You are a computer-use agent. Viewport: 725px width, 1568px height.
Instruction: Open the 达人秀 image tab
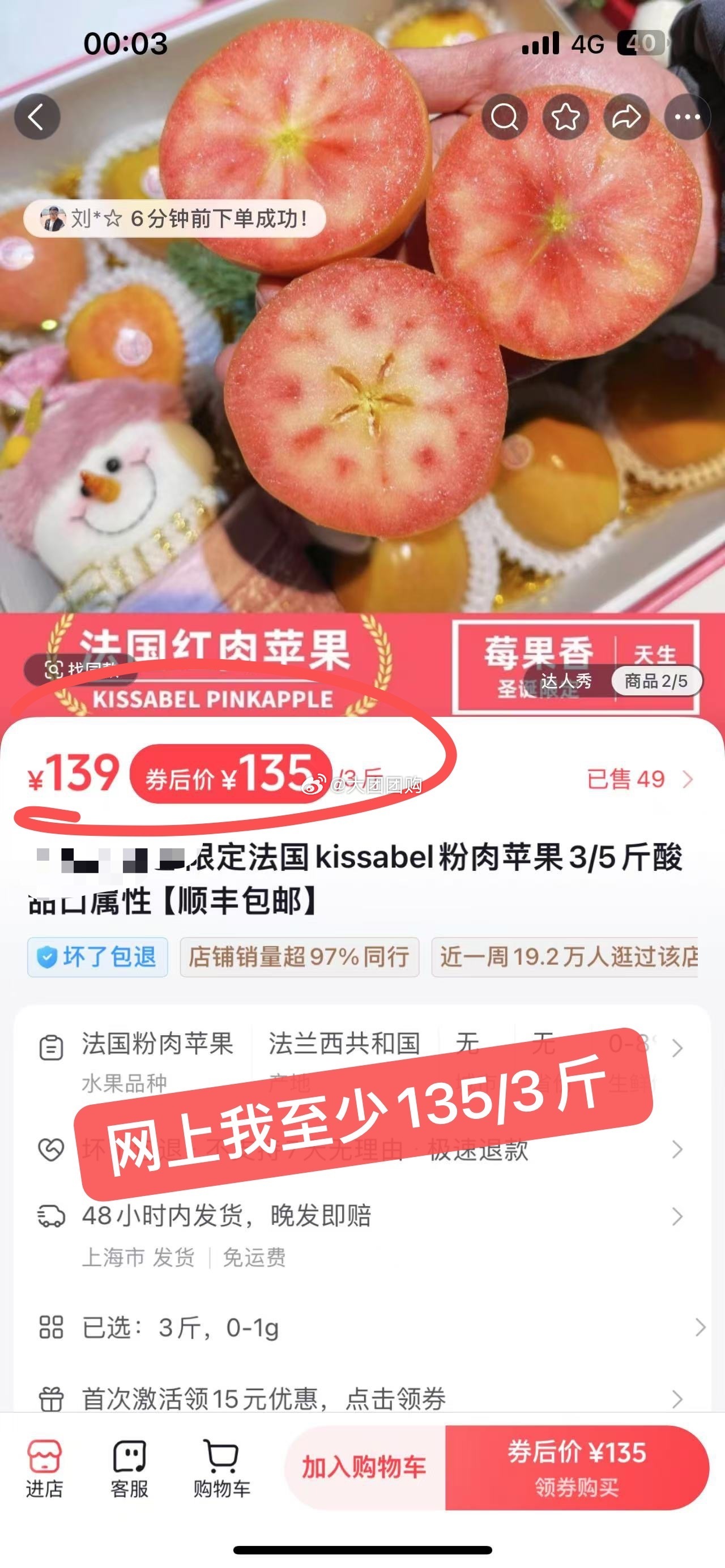click(x=566, y=681)
